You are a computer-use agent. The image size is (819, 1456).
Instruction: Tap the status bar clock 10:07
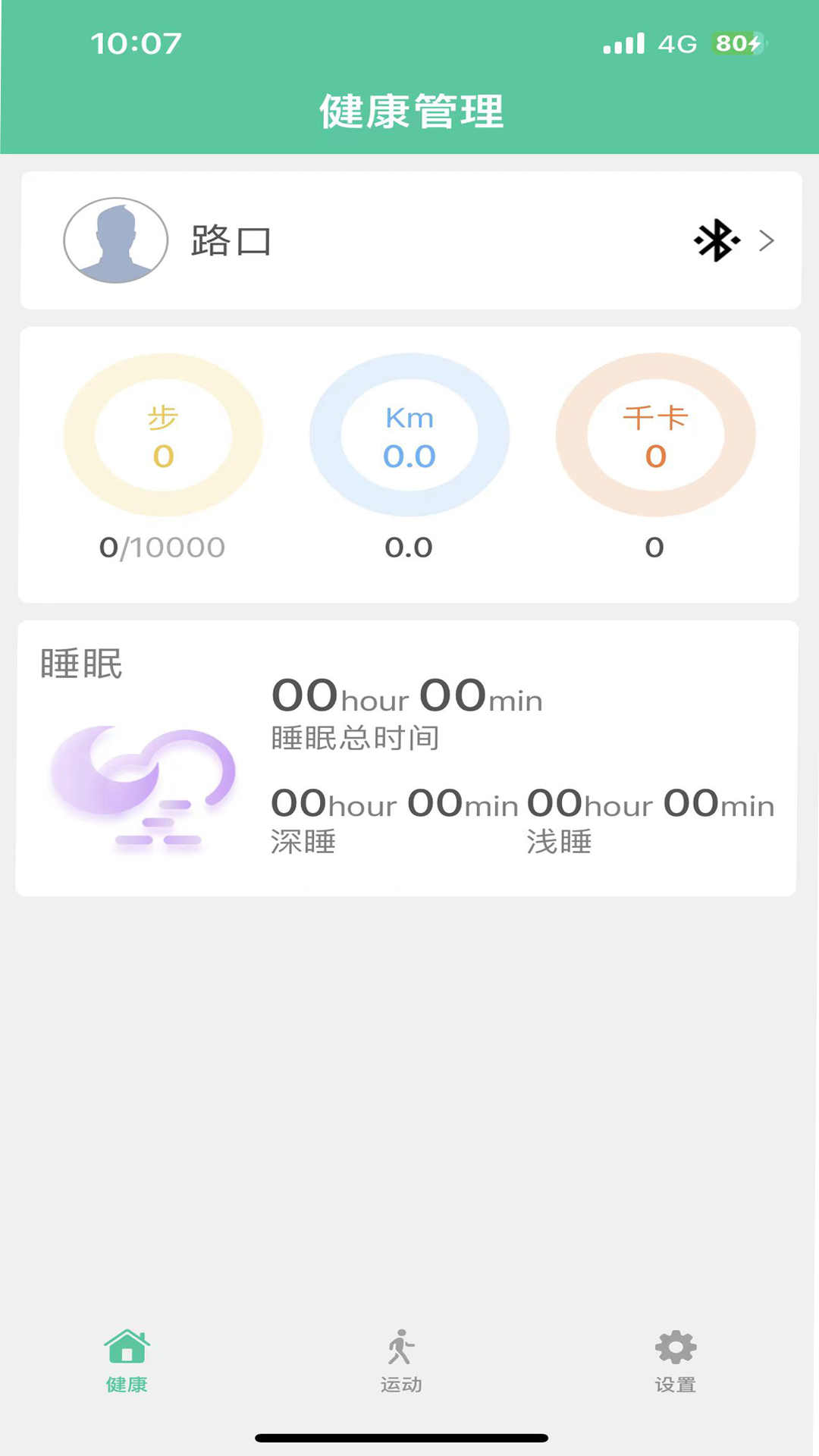coord(135,44)
